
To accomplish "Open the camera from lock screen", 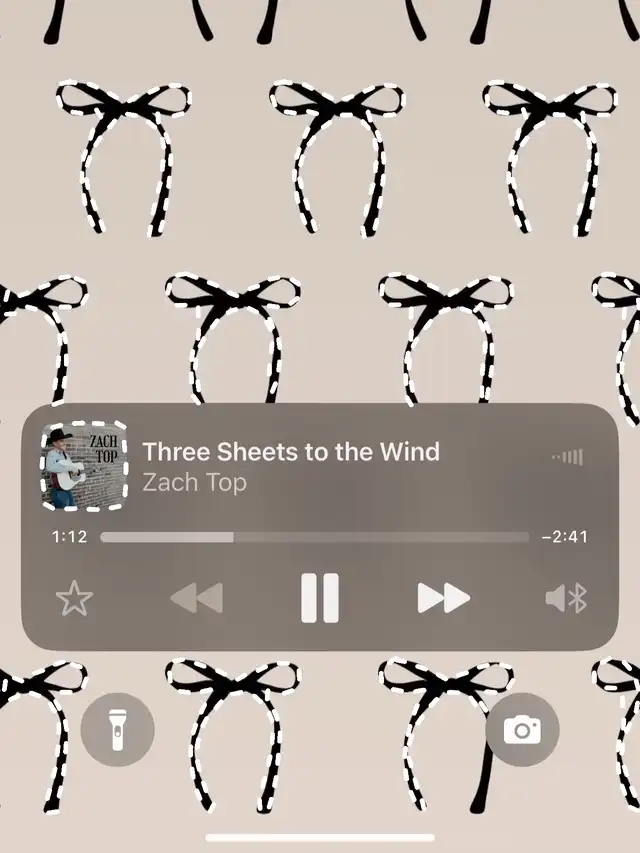I will point(522,729).
